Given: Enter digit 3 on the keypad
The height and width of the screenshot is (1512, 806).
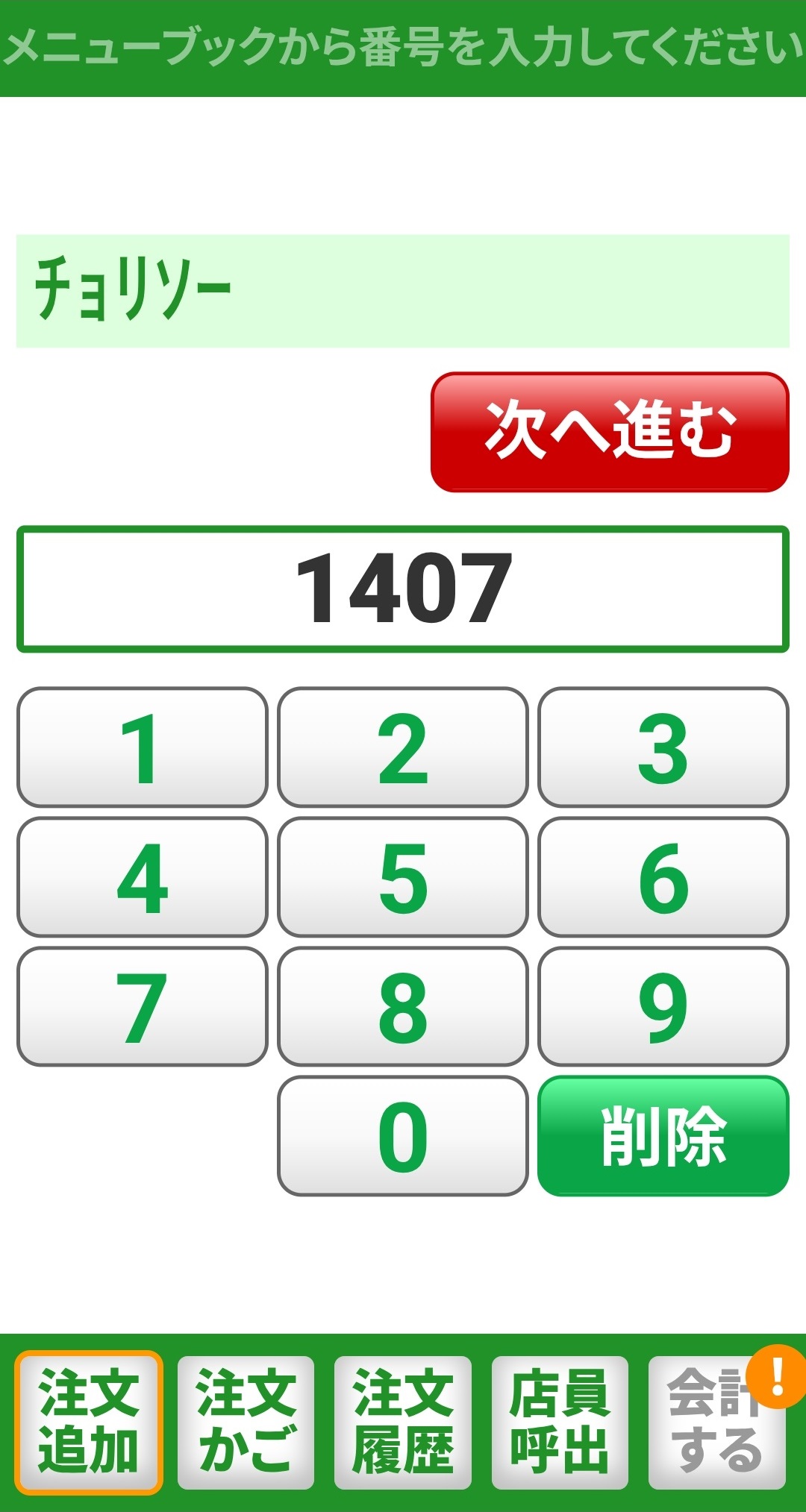Looking at the screenshot, I should (x=663, y=747).
